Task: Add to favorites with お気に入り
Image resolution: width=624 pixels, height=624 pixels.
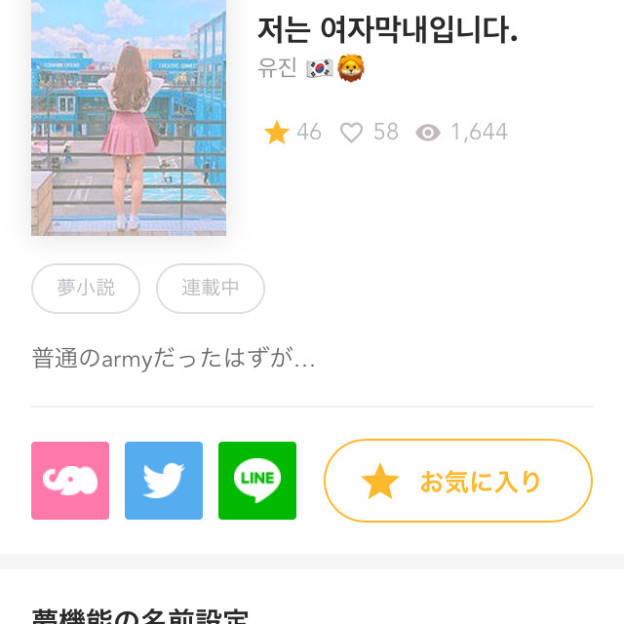Action: click(458, 481)
